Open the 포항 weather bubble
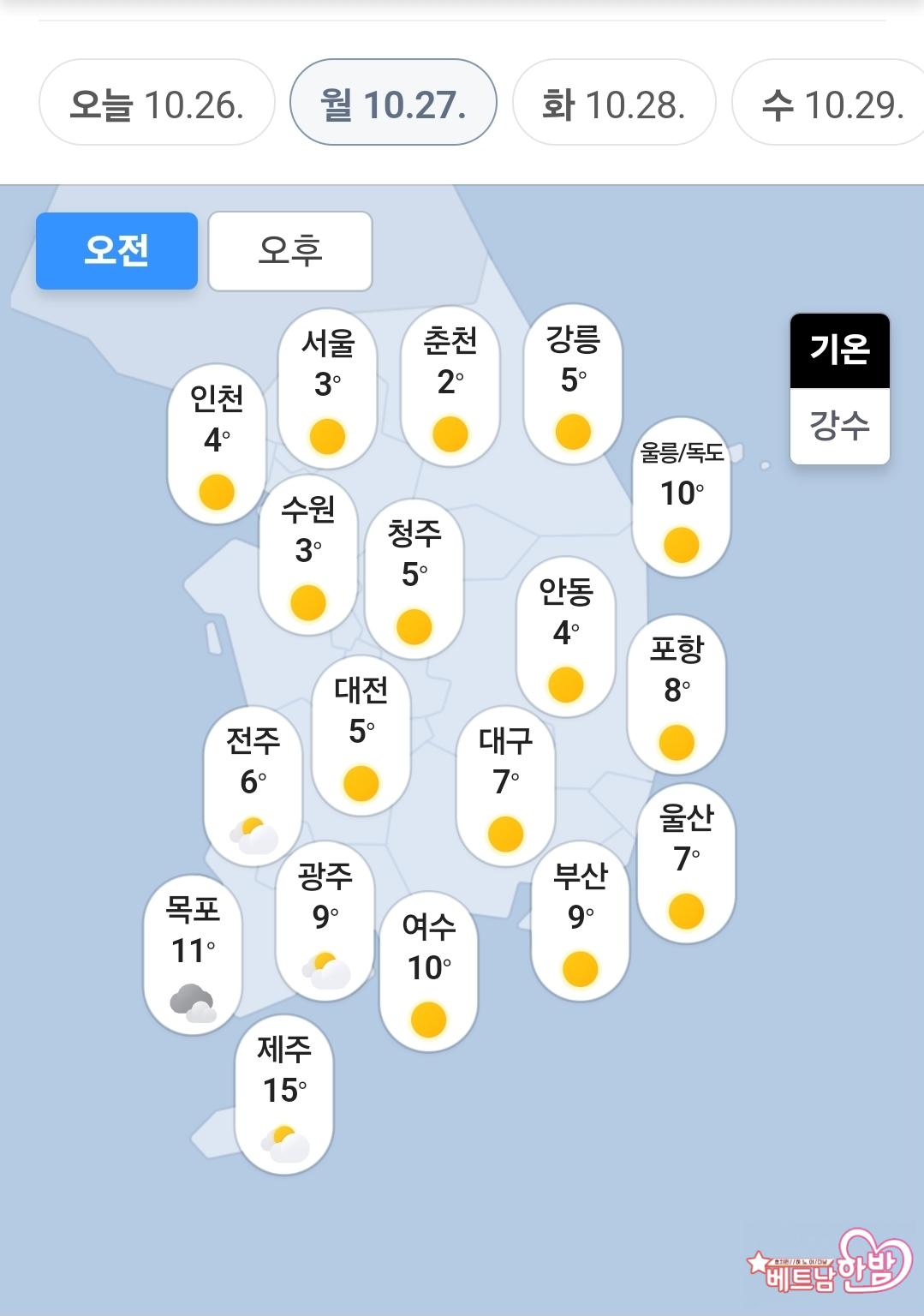This screenshot has height=1316, width=924. point(676,695)
